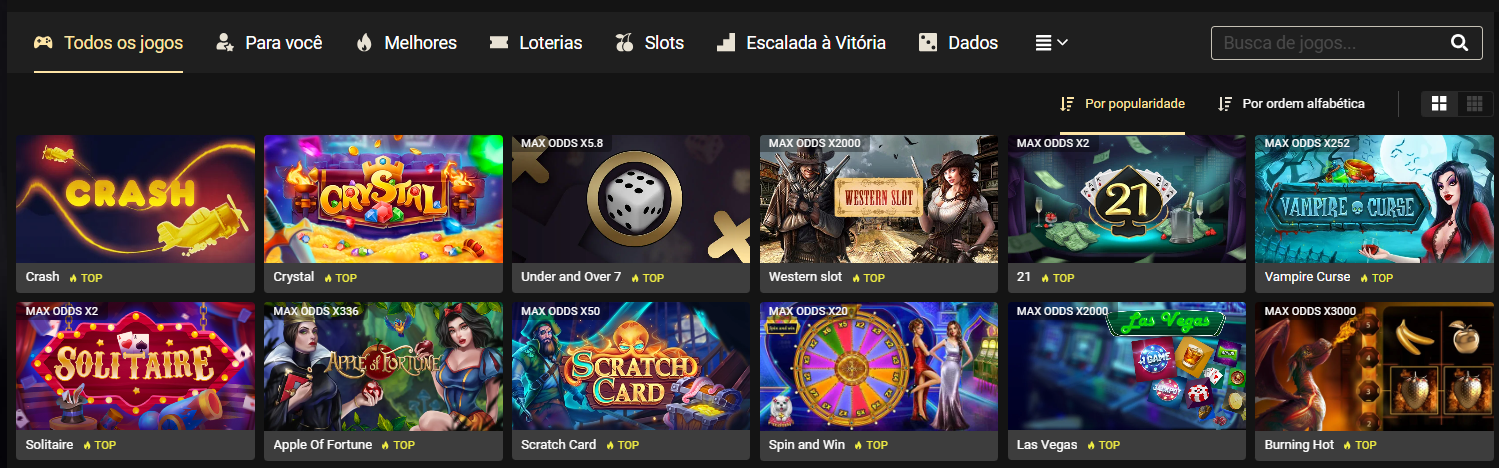
Task: Show the Slots category
Action: pos(650,43)
